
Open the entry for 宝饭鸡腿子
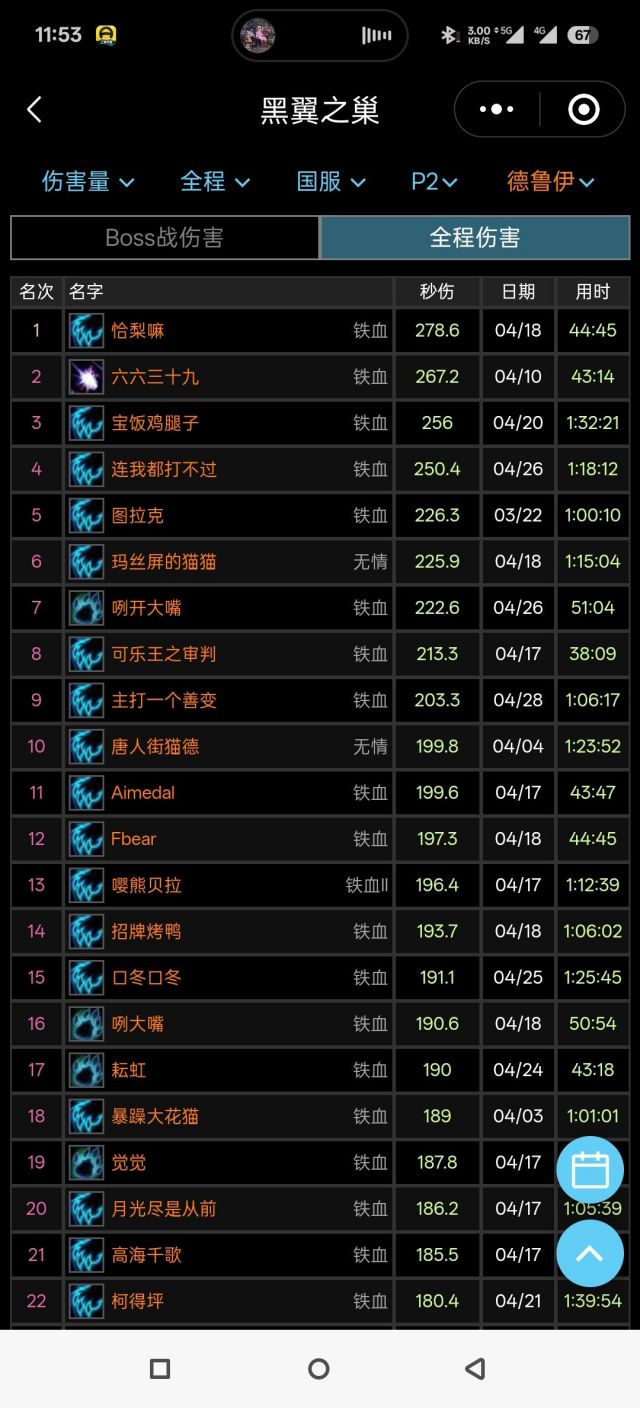point(155,423)
